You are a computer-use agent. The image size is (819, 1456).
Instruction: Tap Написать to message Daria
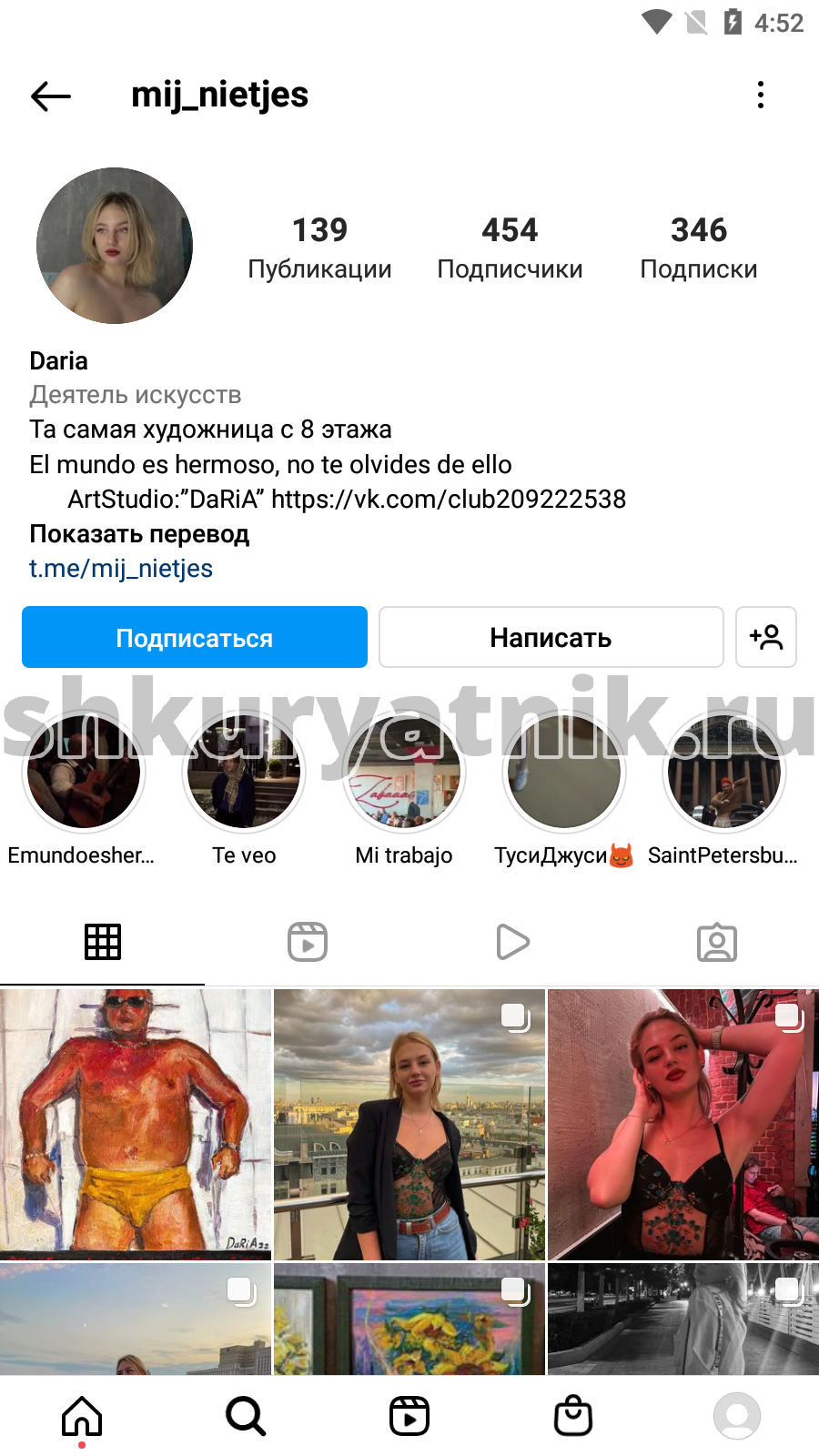tap(551, 637)
